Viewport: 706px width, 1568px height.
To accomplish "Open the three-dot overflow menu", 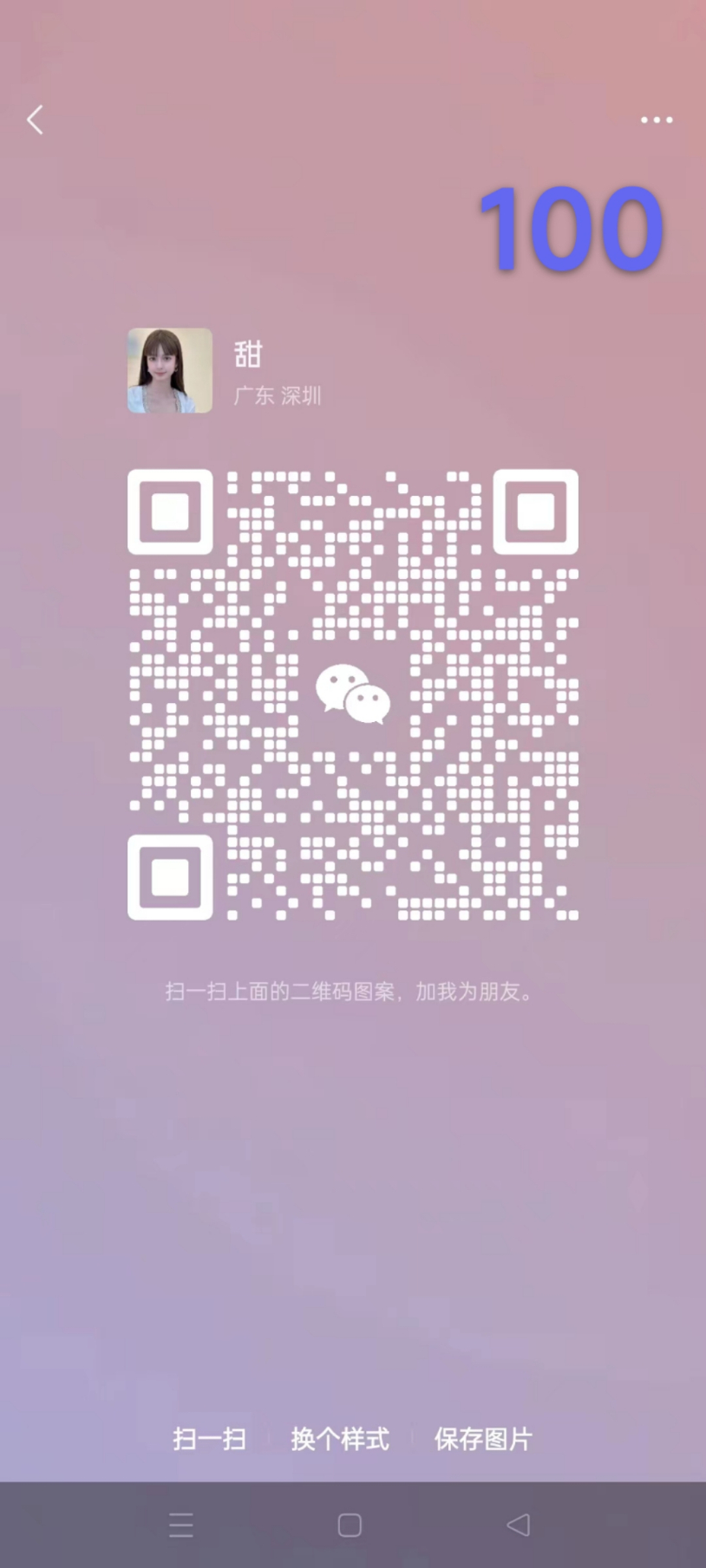I will click(x=657, y=120).
